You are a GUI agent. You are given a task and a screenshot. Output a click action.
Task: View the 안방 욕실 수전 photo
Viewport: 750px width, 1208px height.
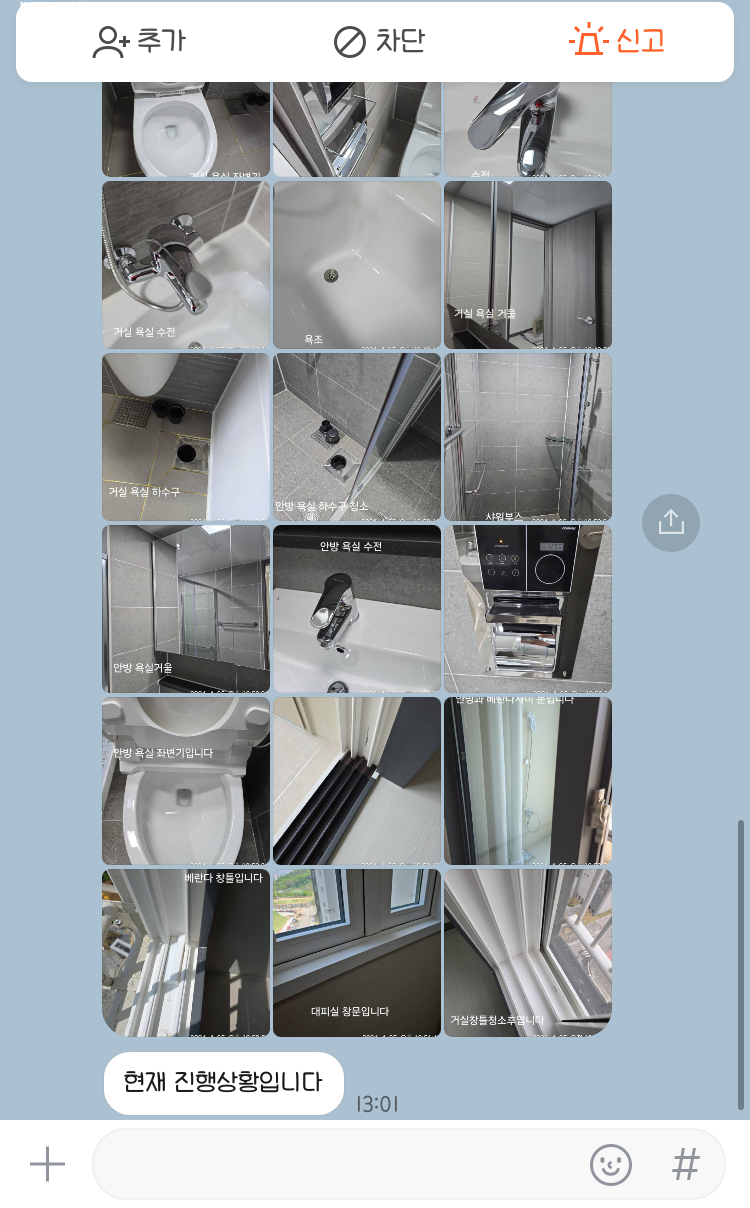coord(357,609)
